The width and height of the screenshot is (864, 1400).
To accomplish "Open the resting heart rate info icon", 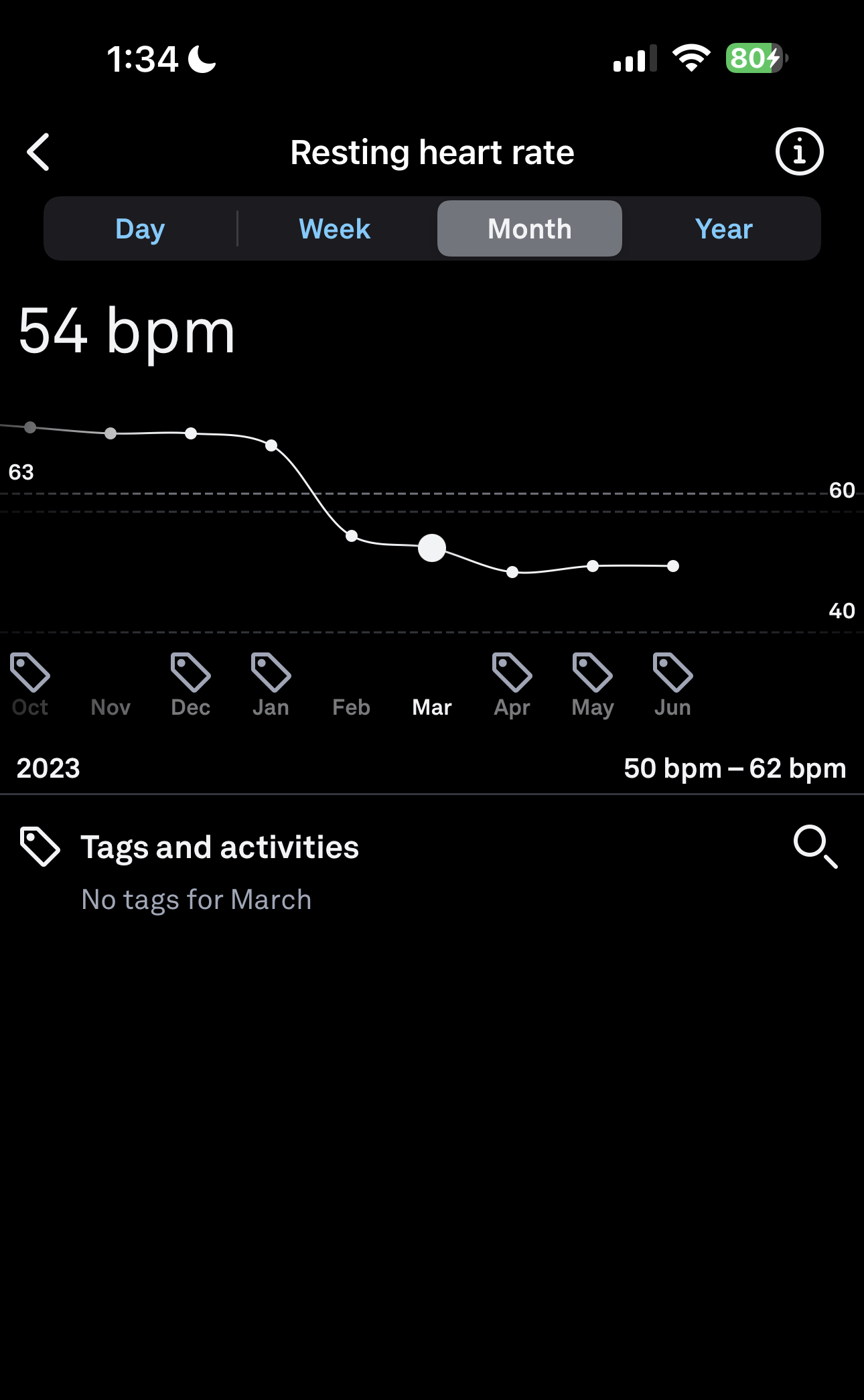I will [799, 151].
